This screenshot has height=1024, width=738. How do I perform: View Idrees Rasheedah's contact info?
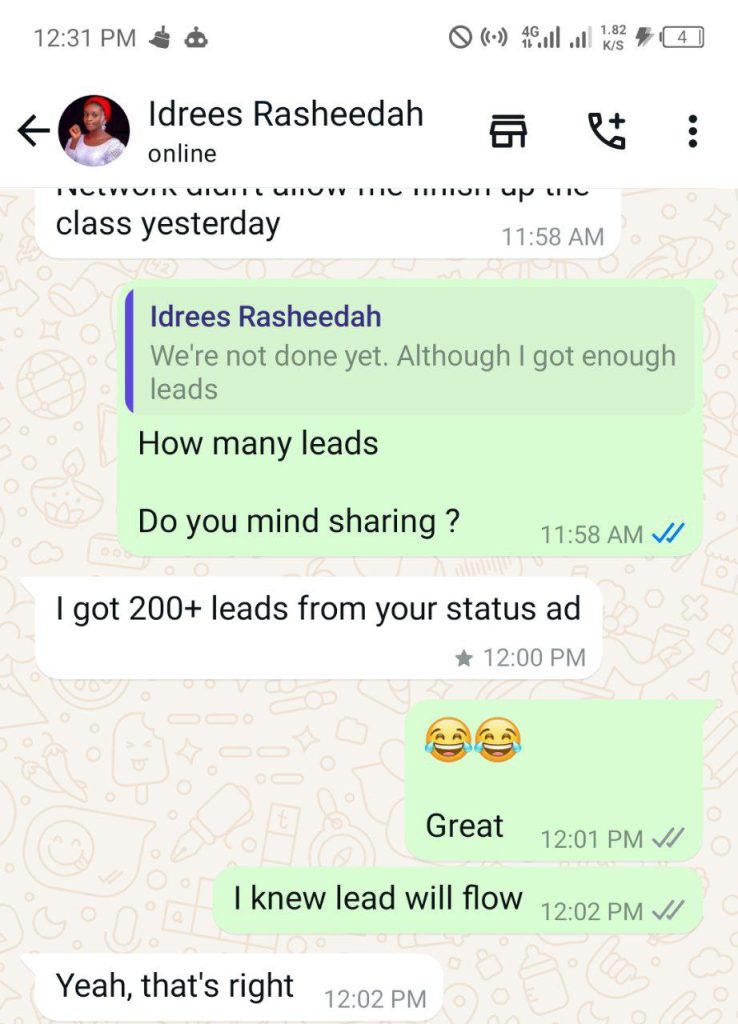(x=285, y=130)
